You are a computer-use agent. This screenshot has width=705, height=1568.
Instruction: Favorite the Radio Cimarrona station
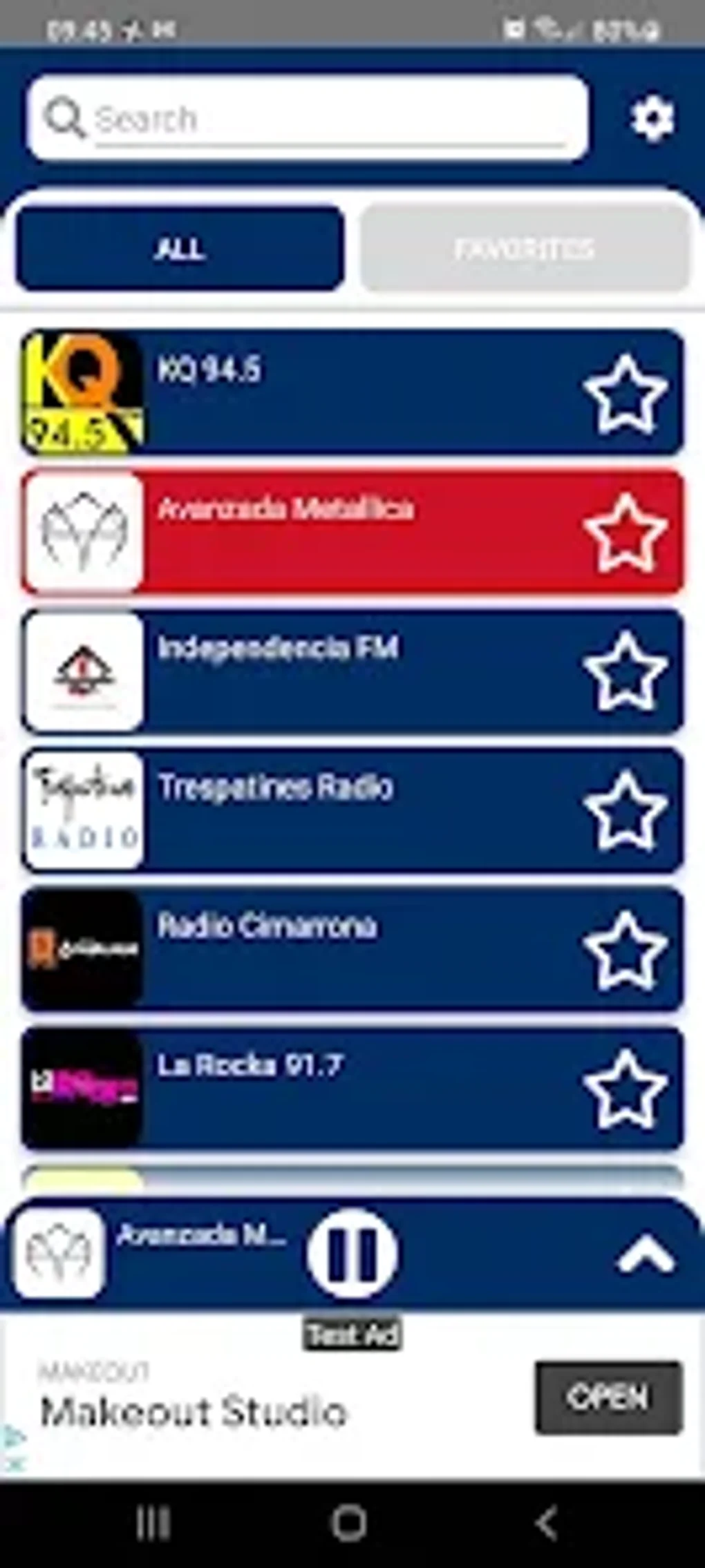click(x=626, y=950)
